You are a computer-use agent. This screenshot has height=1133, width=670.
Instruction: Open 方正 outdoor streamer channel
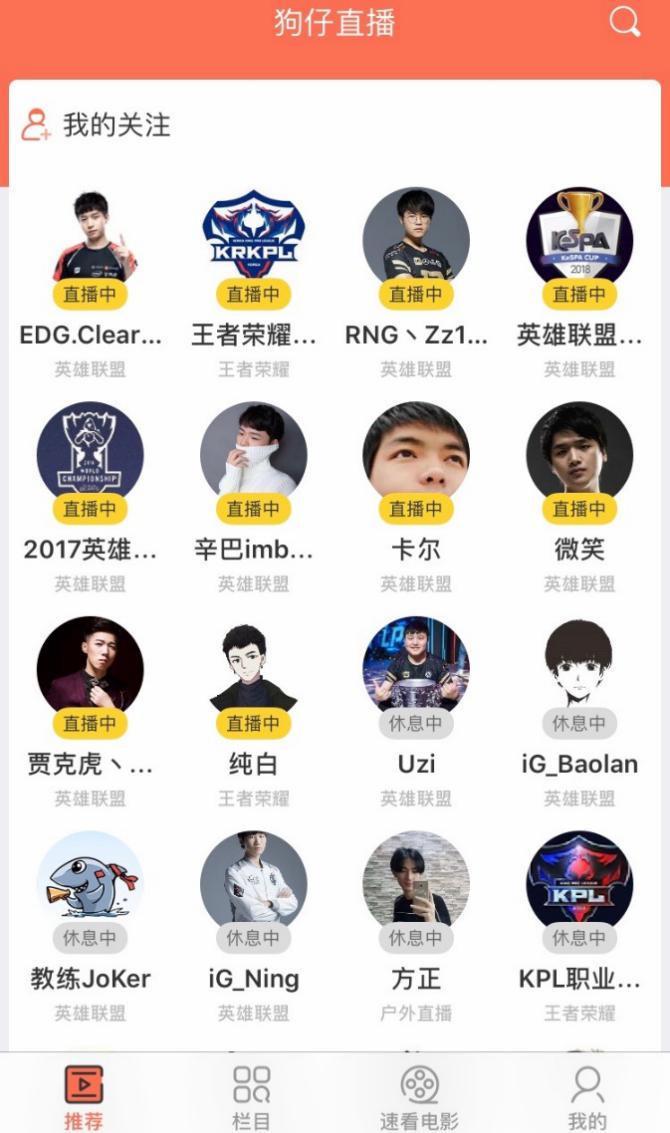pos(416,885)
